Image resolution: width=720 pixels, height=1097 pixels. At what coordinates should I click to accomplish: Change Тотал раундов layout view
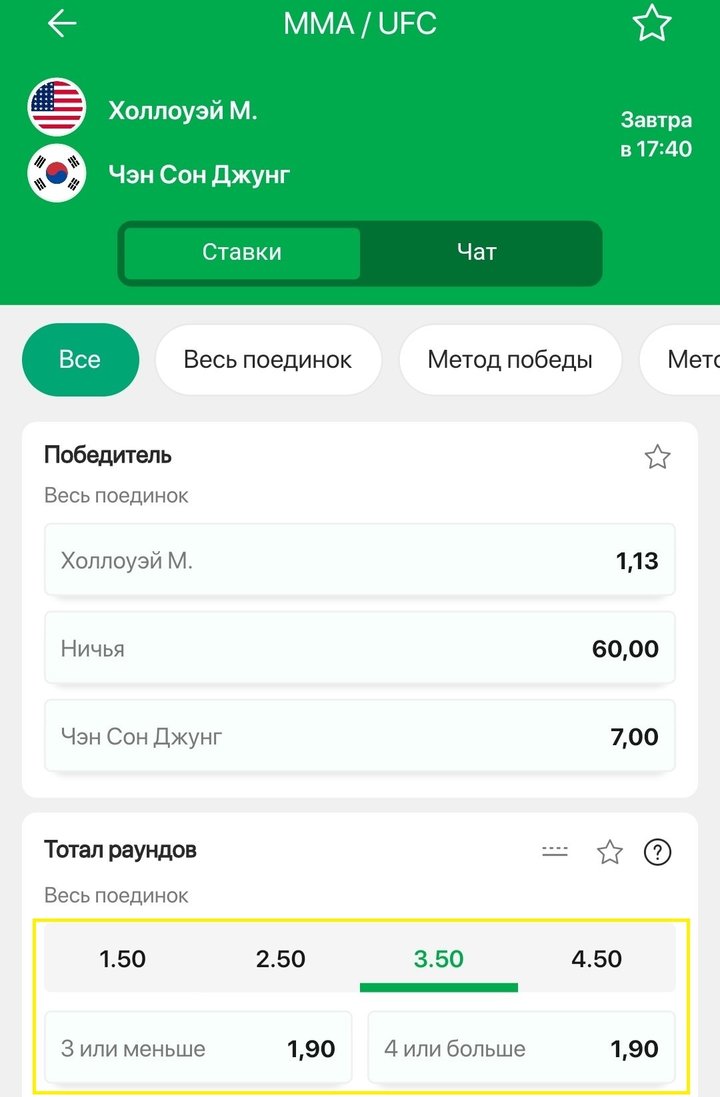(x=555, y=852)
